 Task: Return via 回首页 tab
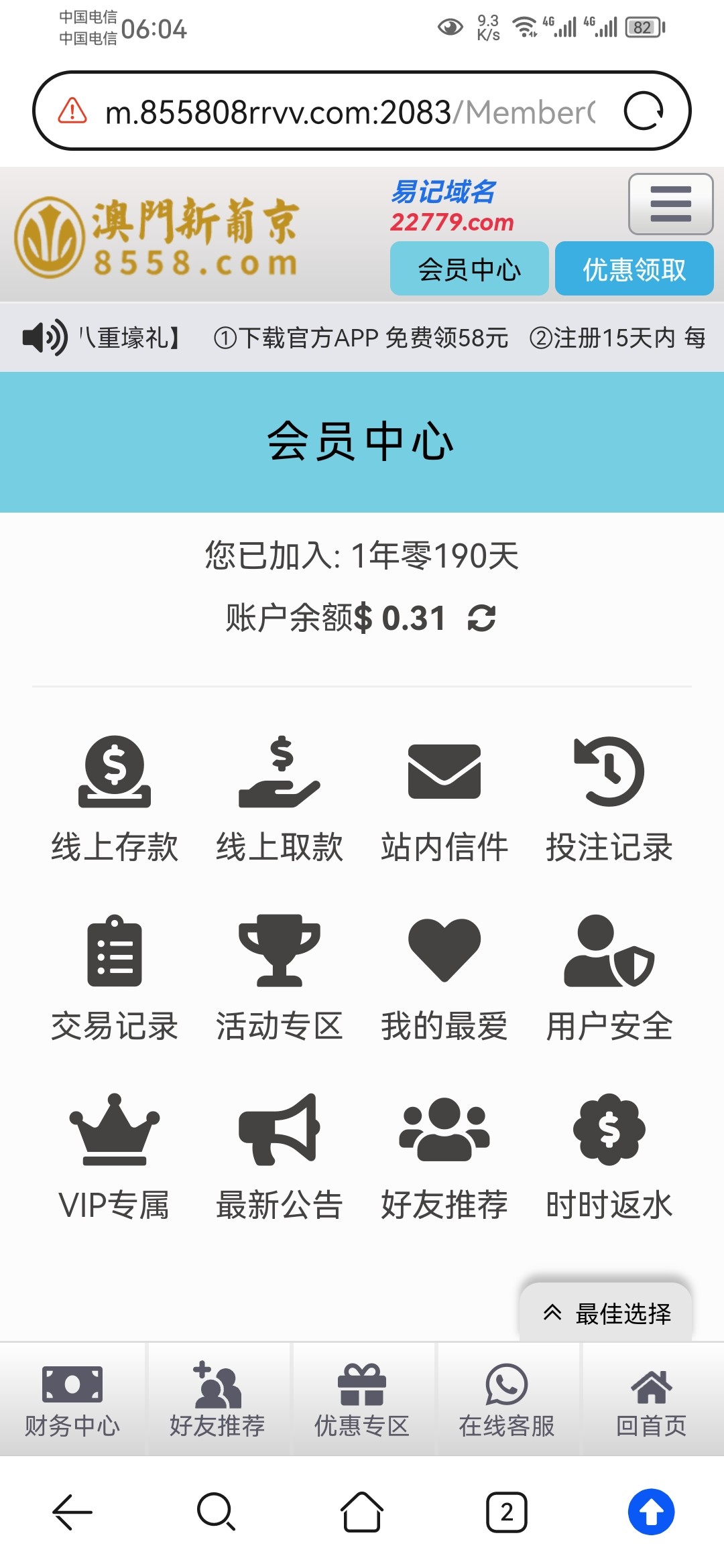(652, 1399)
